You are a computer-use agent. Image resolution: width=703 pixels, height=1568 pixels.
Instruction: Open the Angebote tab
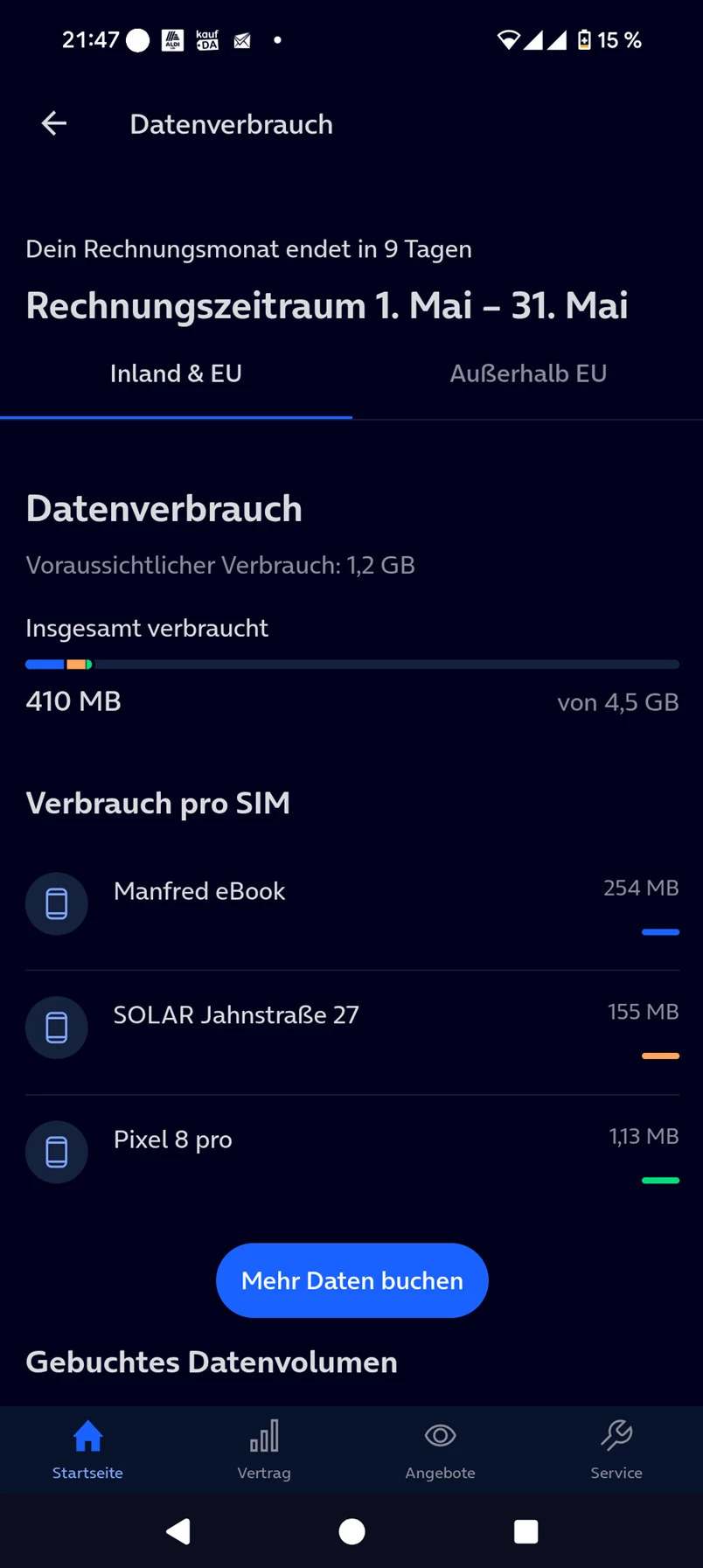point(440,1449)
